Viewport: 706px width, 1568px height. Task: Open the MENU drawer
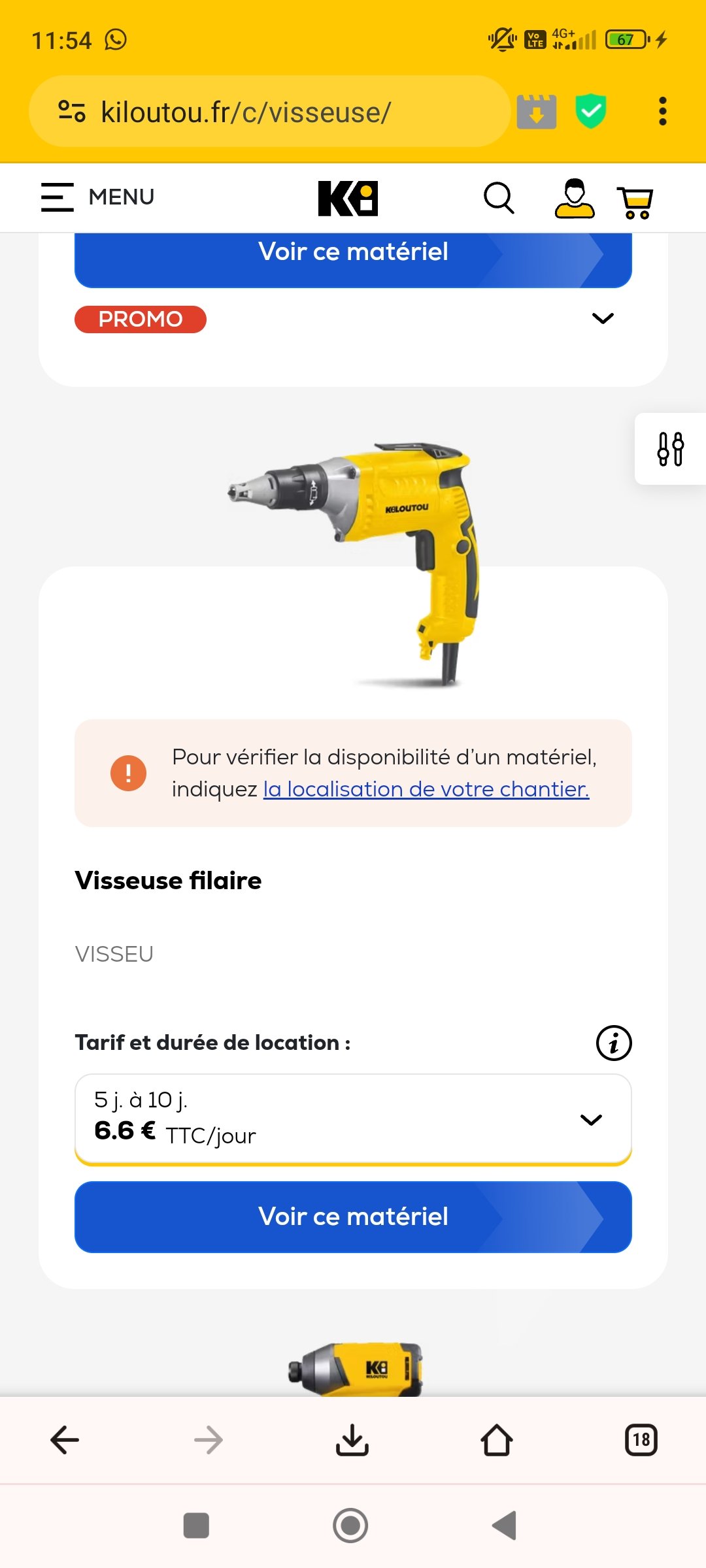point(97,197)
